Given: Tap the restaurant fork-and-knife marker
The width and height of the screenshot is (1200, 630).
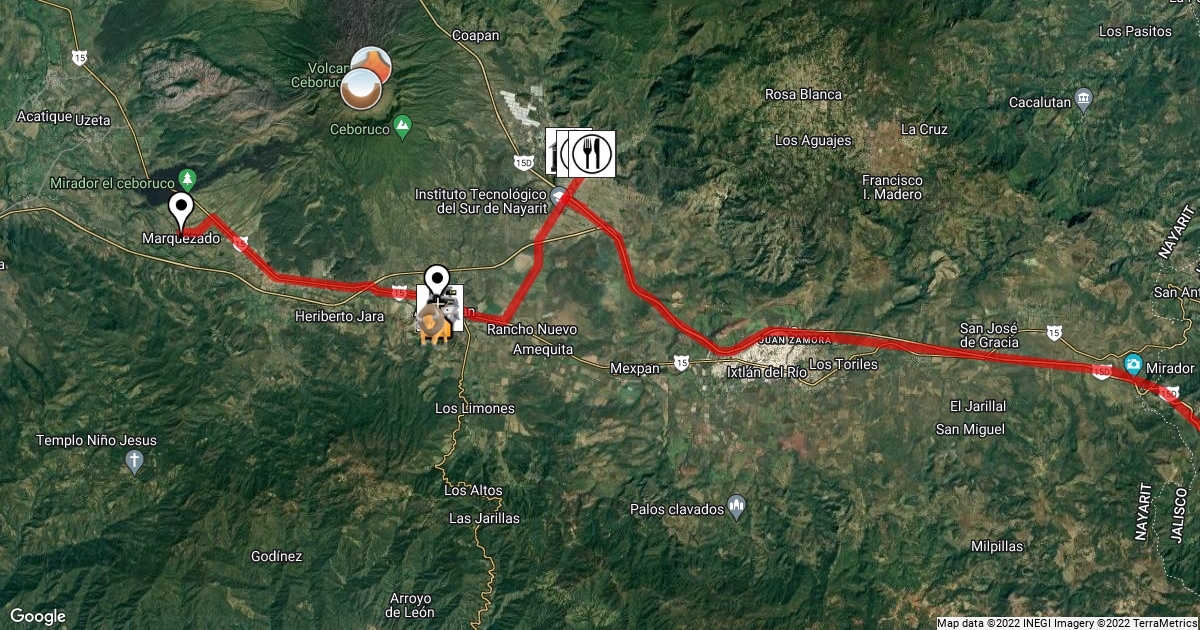Looking at the screenshot, I should 592,153.
